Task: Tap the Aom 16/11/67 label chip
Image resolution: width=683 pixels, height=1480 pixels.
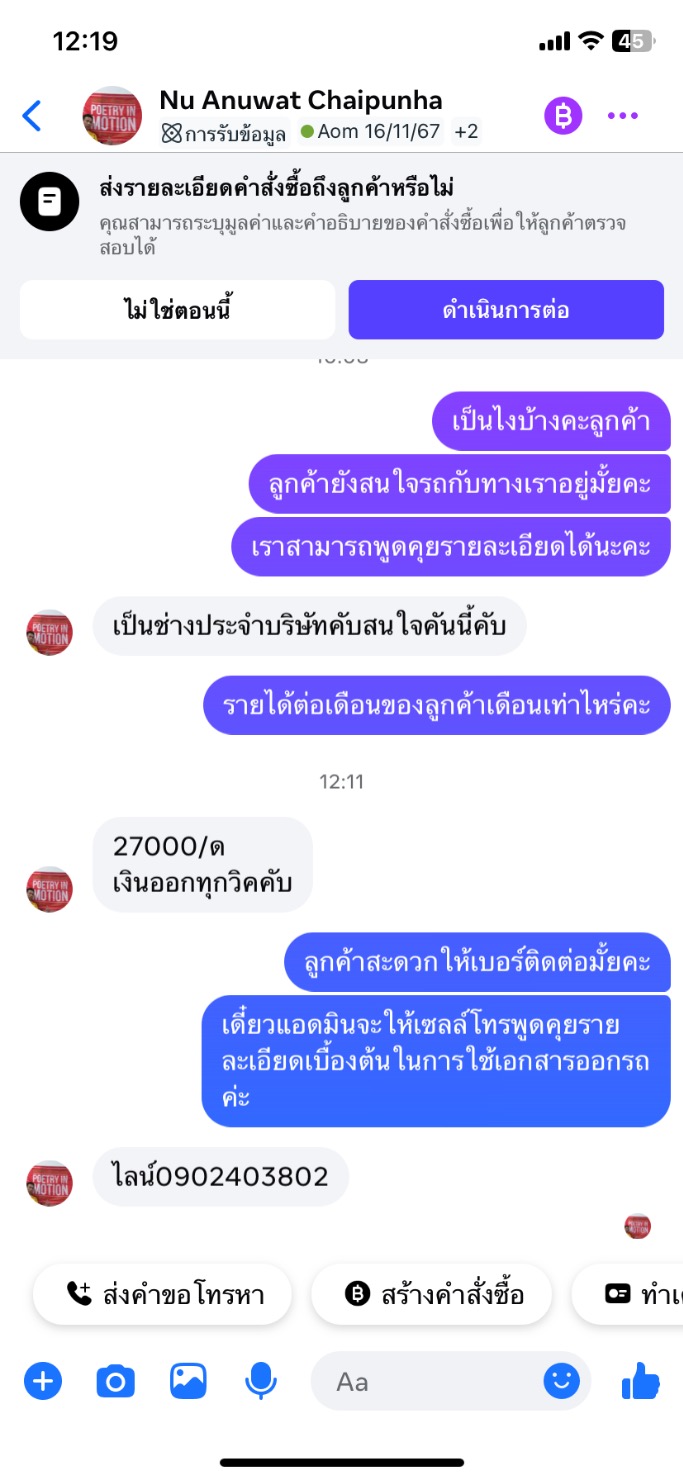Action: pyautogui.click(x=370, y=132)
